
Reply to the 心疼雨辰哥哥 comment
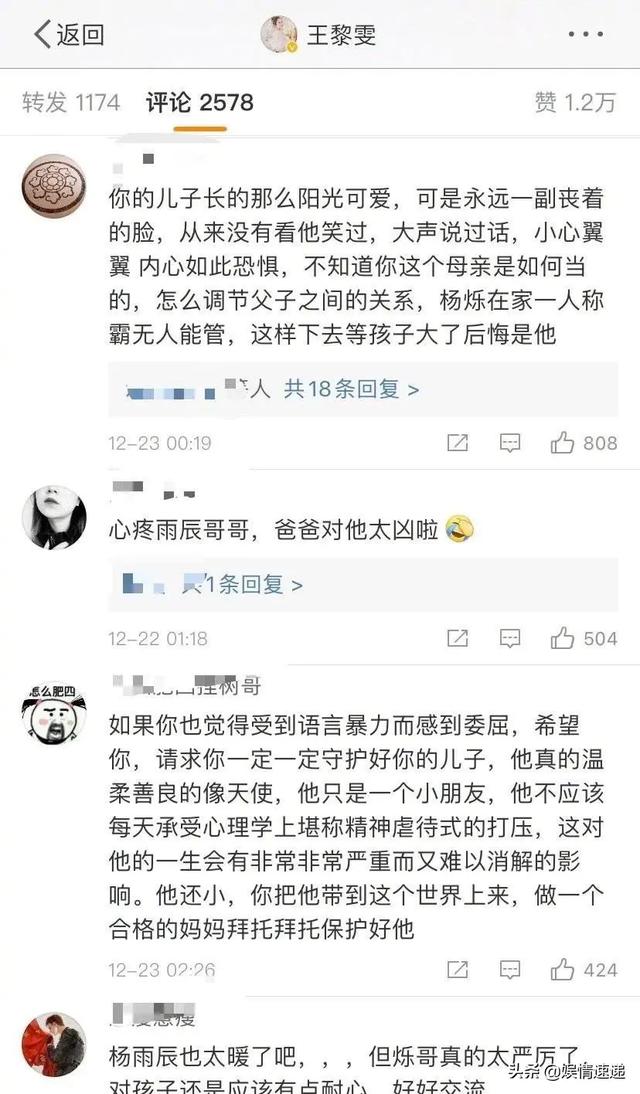510,638
